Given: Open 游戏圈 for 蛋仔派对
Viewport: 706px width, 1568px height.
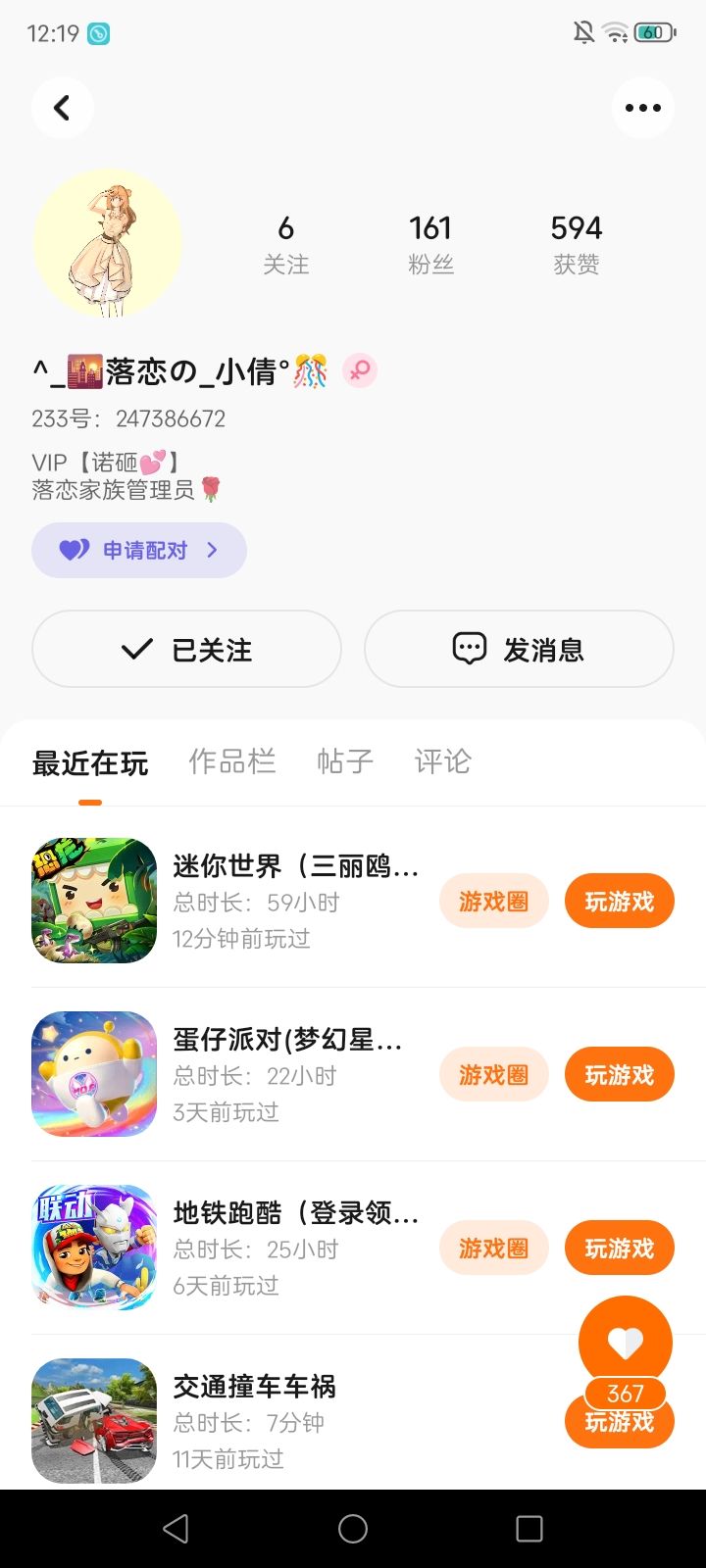Looking at the screenshot, I should tap(493, 1074).
